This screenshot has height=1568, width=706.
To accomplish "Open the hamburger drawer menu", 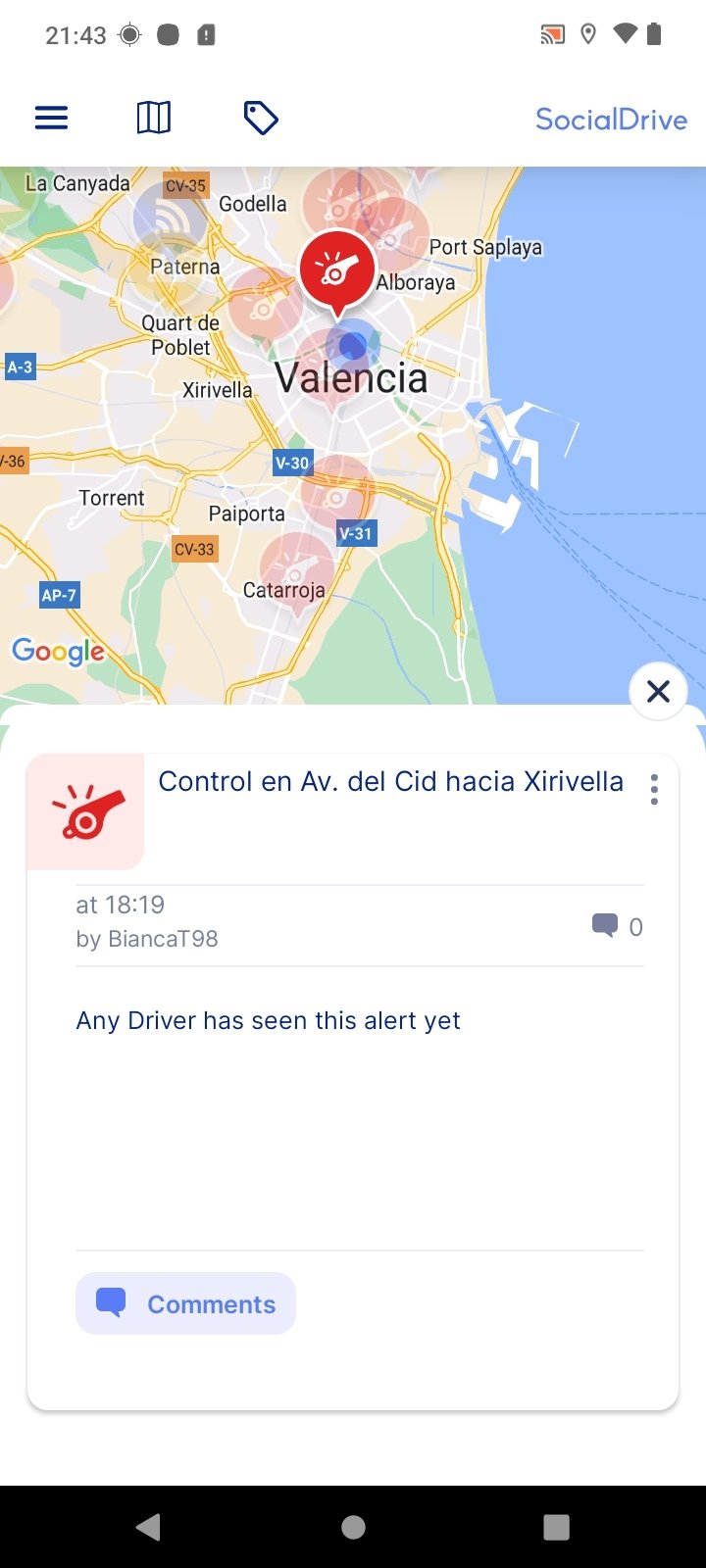I will tap(51, 119).
